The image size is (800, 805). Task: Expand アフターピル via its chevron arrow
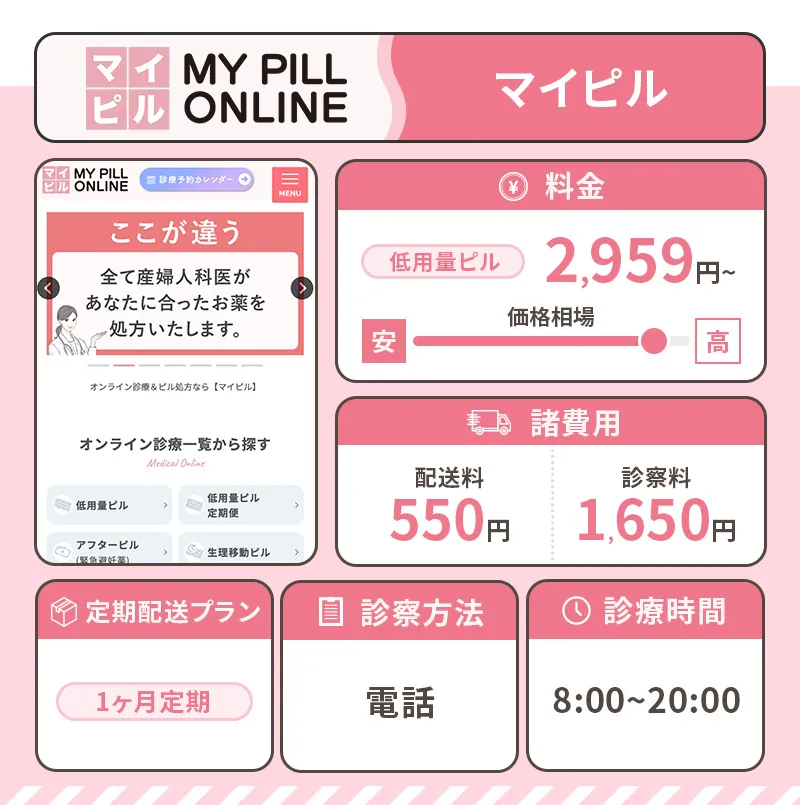coord(164,551)
